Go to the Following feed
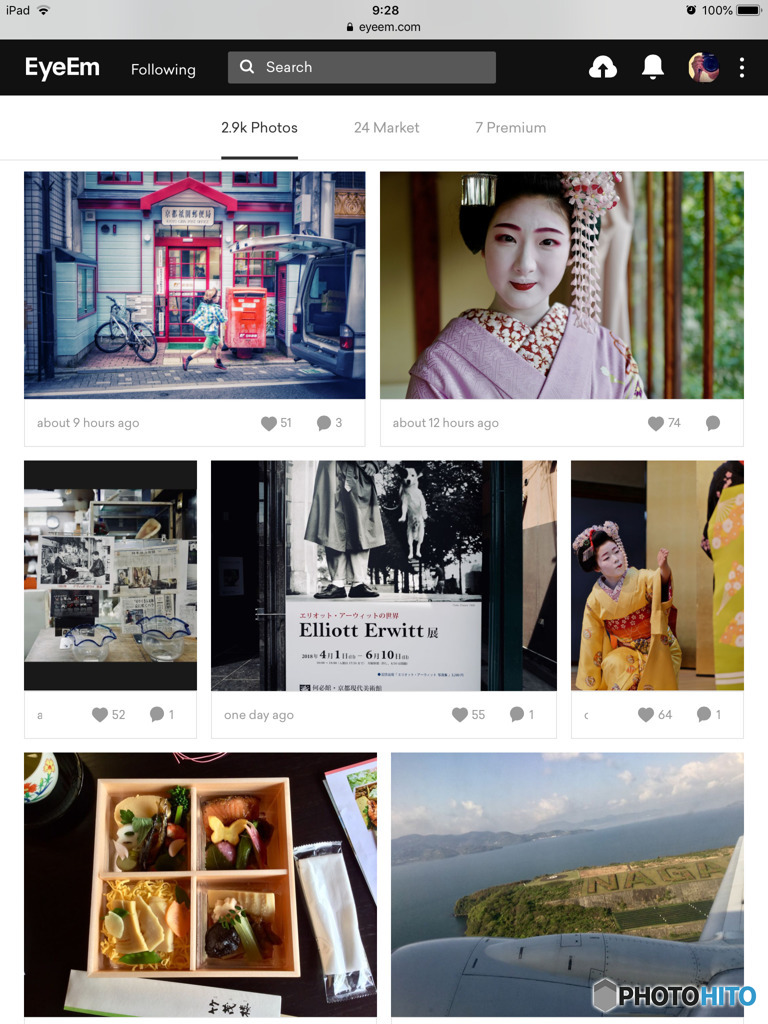Image resolution: width=768 pixels, height=1024 pixels. pyautogui.click(x=163, y=69)
